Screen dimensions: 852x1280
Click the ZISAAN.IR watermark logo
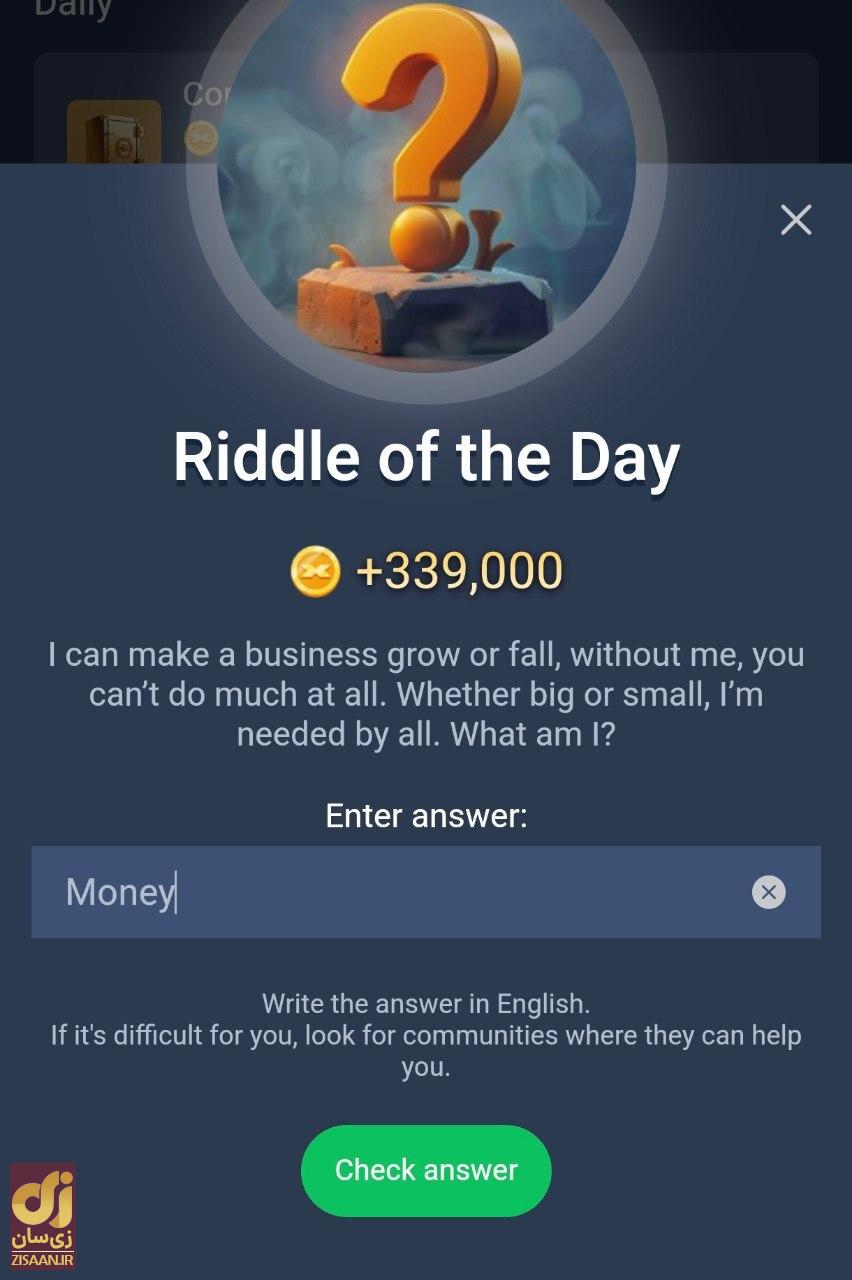click(40, 1215)
